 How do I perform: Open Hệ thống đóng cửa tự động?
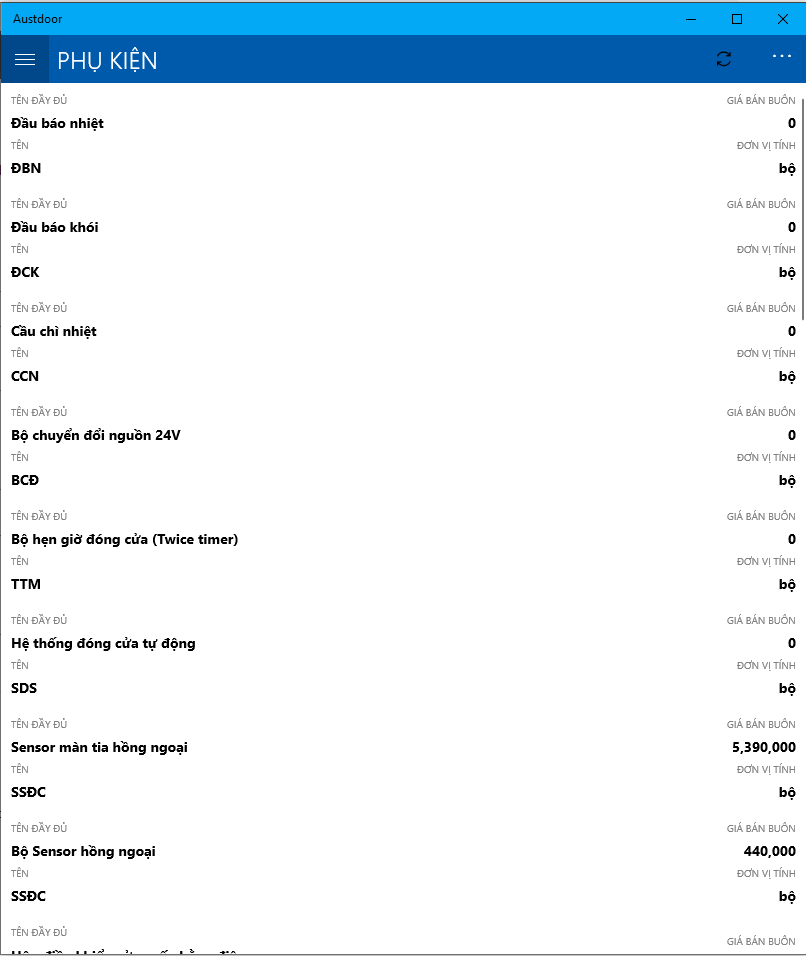[103, 644]
